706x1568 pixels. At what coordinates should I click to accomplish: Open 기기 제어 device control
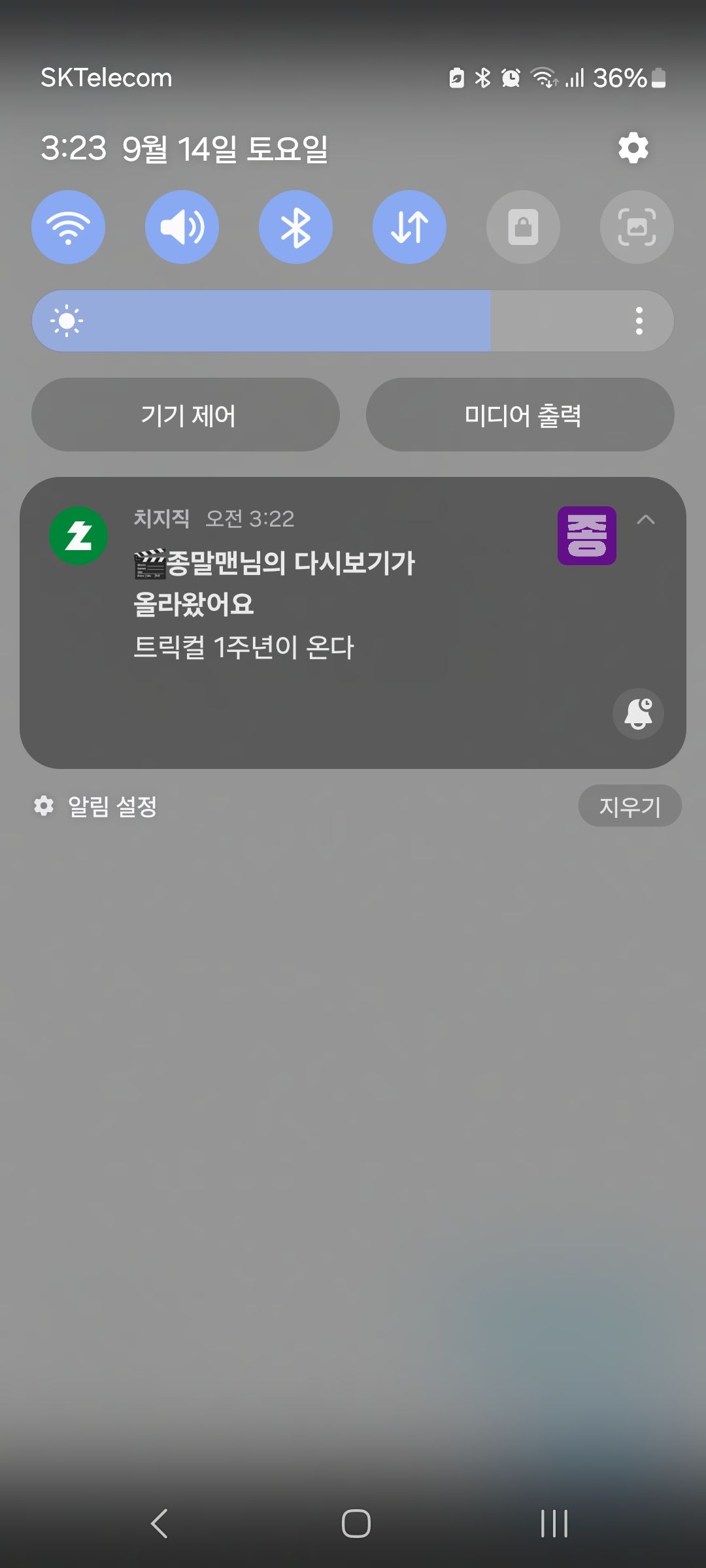tap(186, 415)
